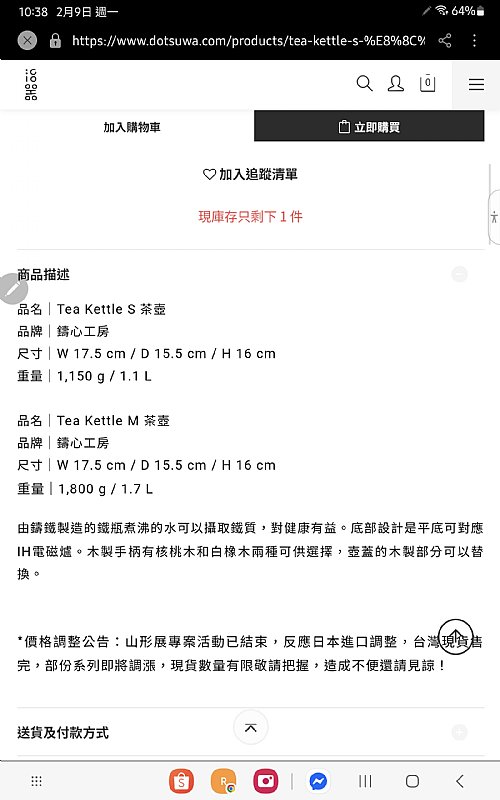The height and width of the screenshot is (800, 500).
Task: Collapse the 商品描述 section
Action: [x=459, y=274]
